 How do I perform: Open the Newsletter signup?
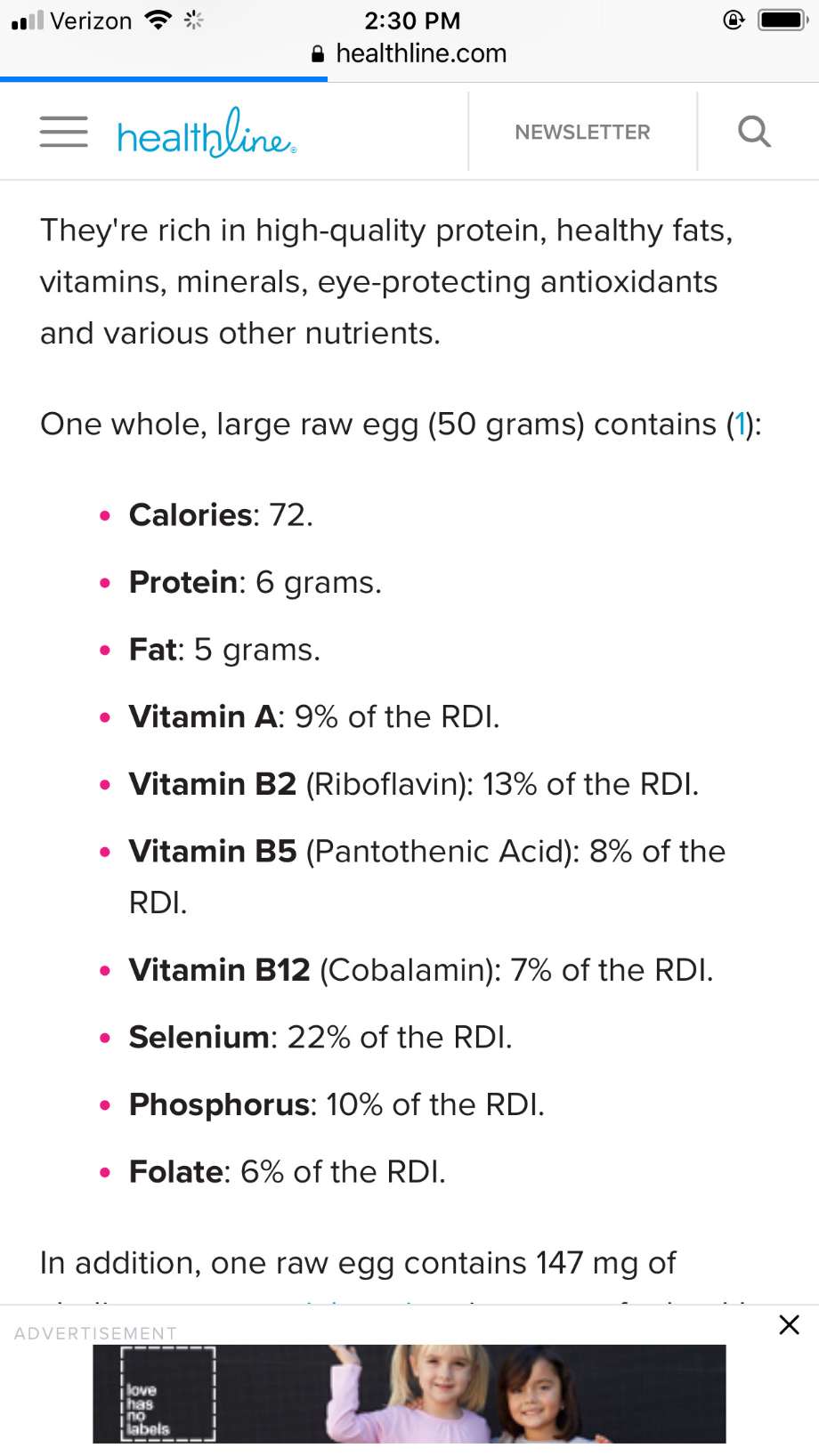pos(582,132)
